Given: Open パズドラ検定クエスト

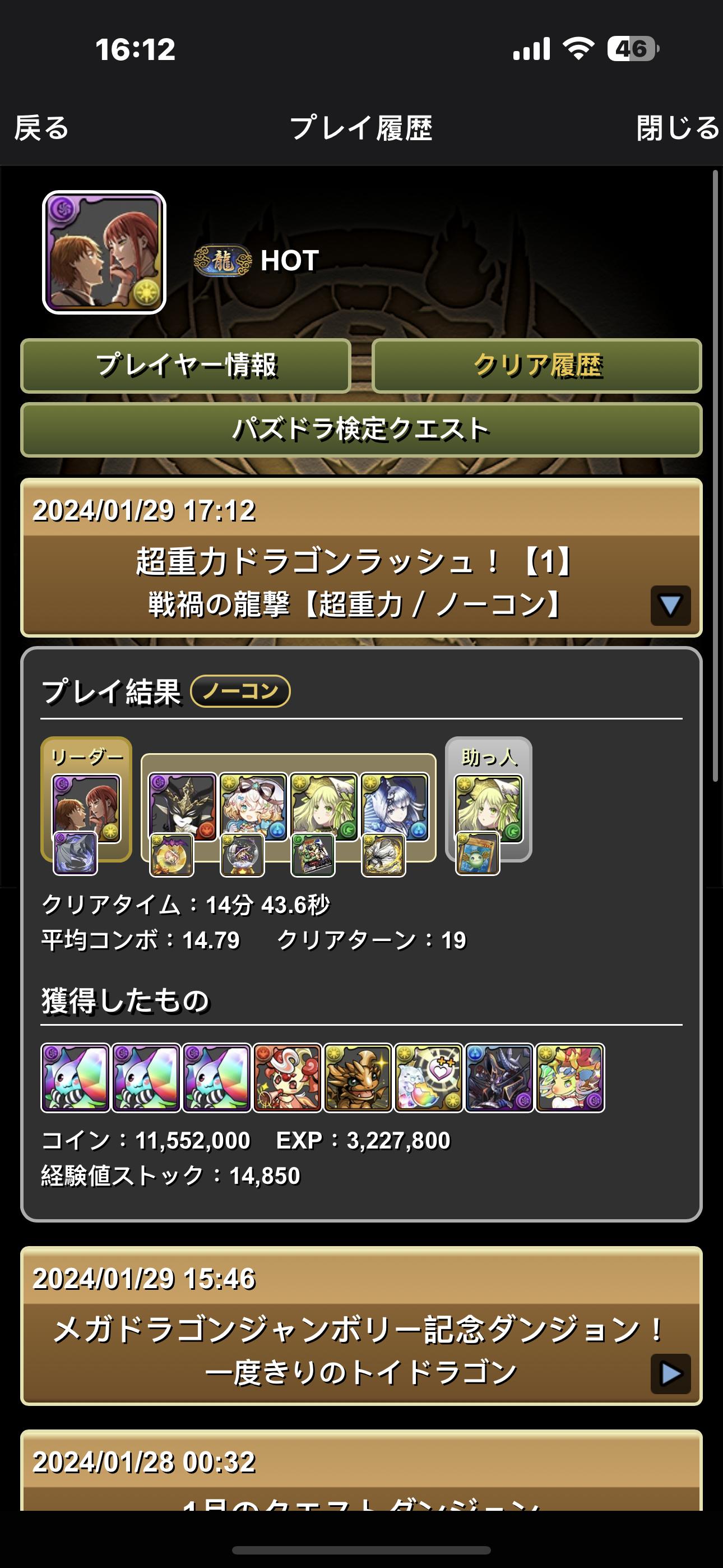Looking at the screenshot, I should pyautogui.click(x=361, y=429).
